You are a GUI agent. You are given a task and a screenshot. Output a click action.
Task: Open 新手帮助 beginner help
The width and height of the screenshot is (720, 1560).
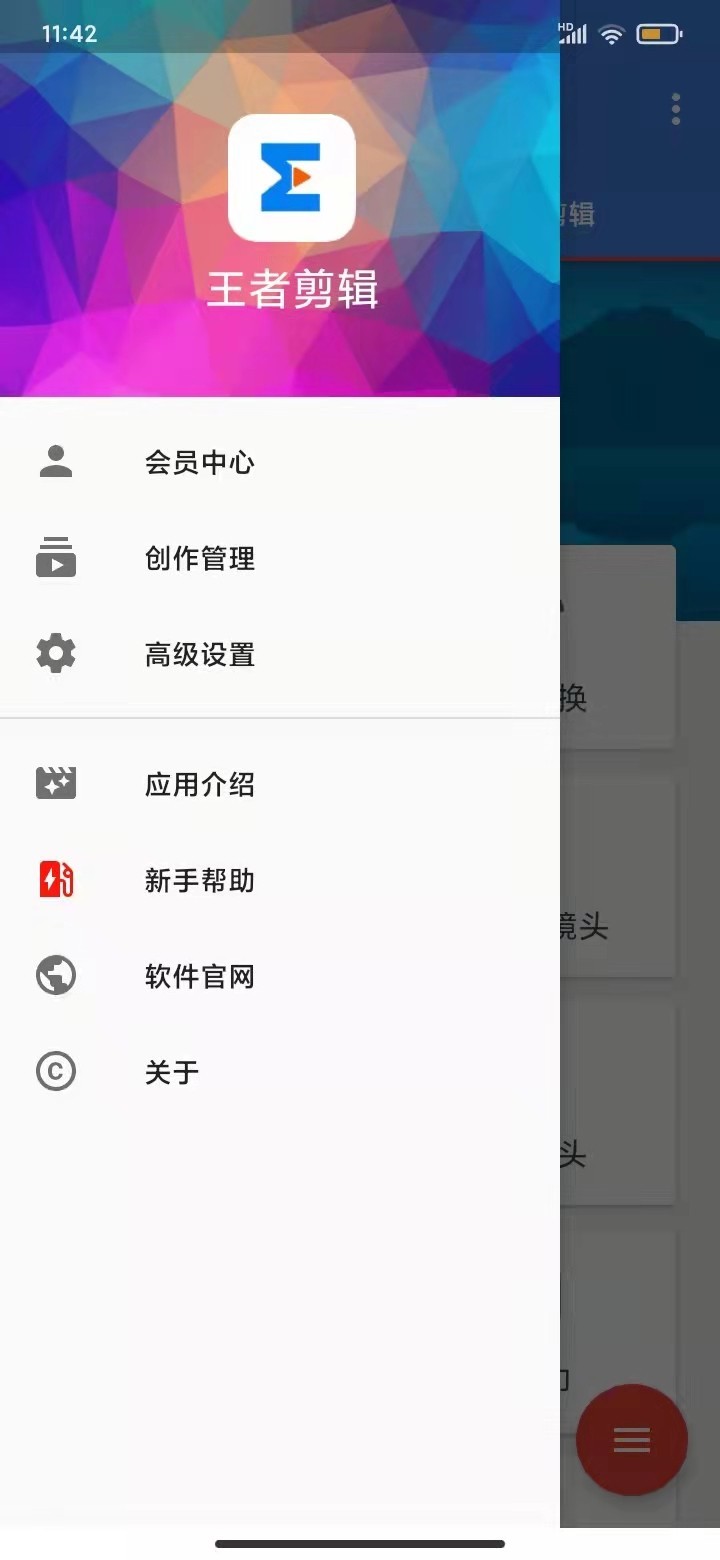(199, 881)
